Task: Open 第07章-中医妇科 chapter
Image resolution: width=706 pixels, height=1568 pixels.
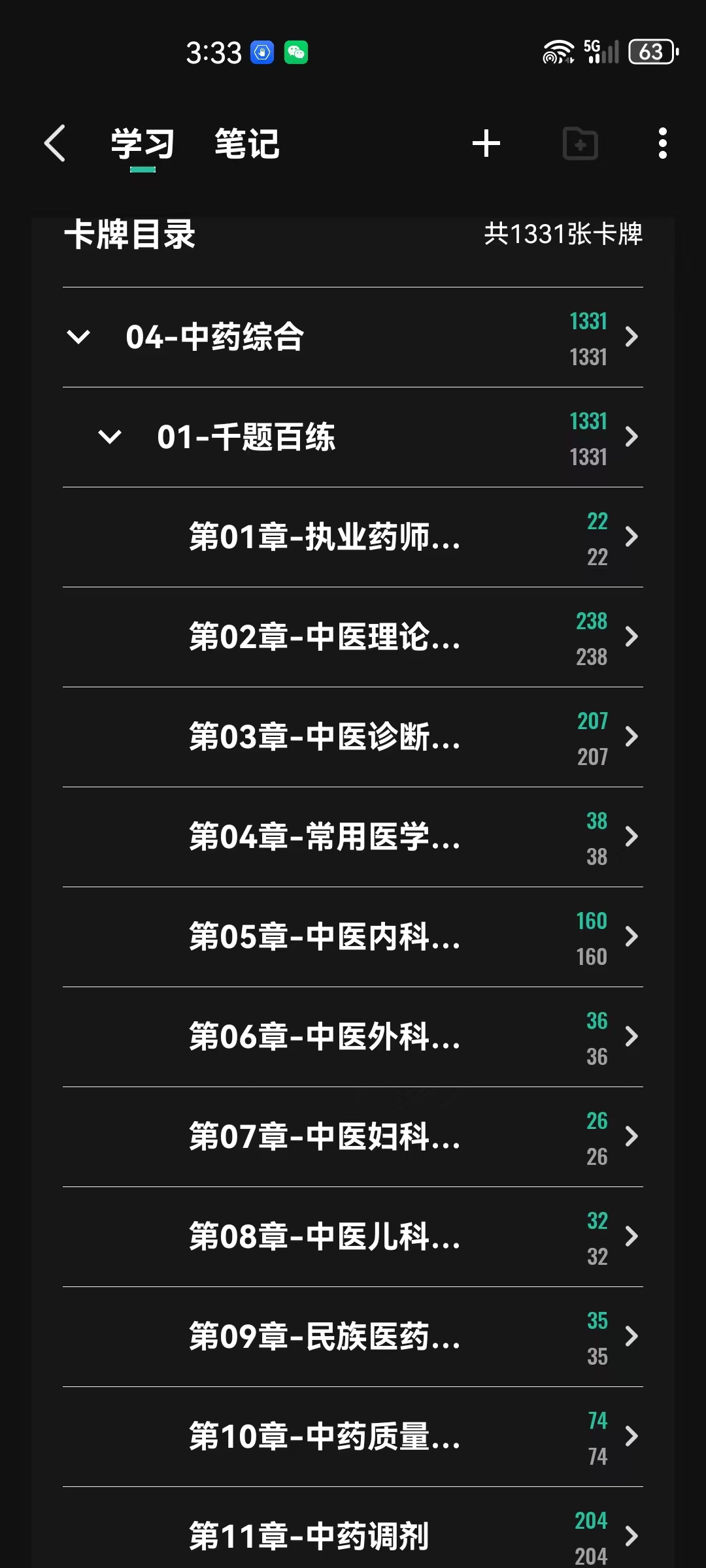Action: coord(325,1137)
